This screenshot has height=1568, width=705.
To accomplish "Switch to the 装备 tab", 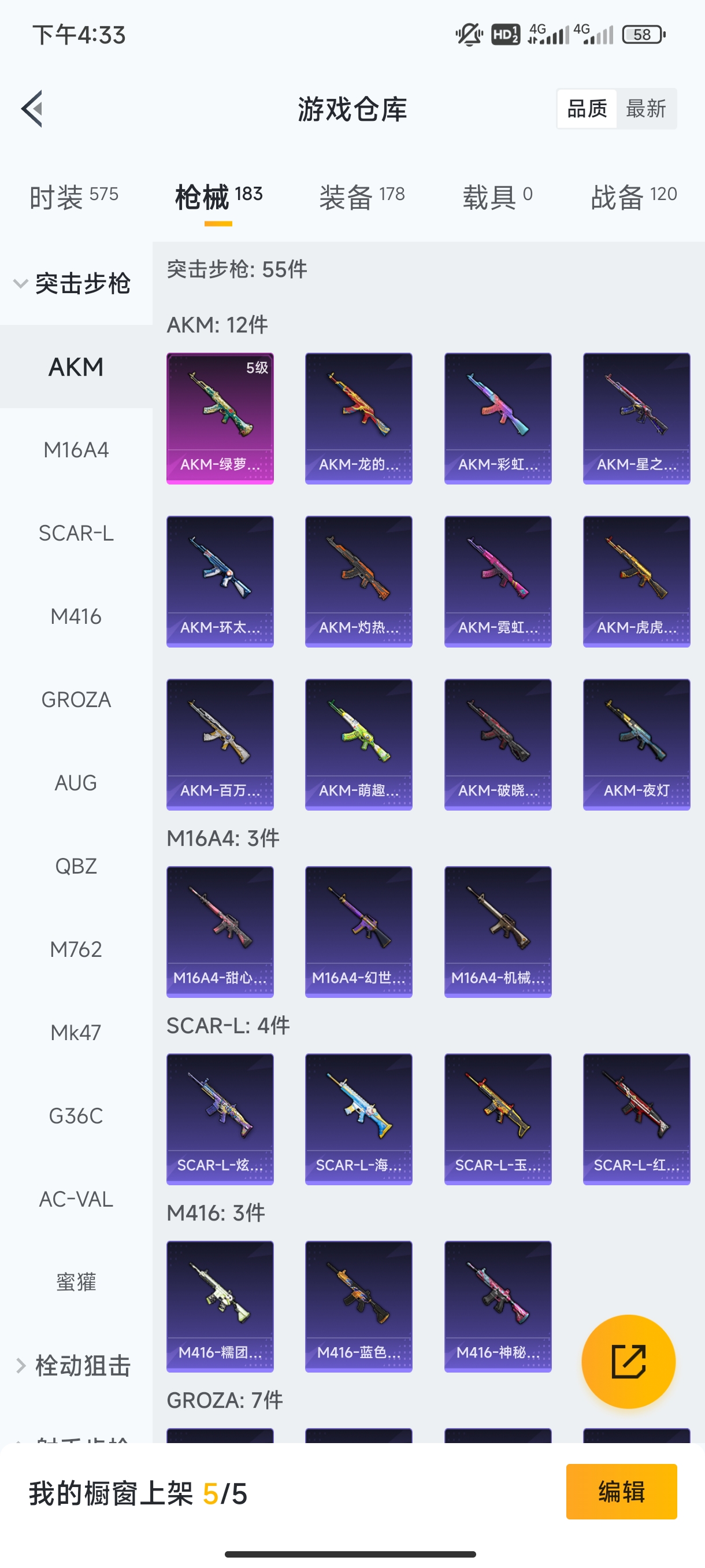I will [362, 197].
